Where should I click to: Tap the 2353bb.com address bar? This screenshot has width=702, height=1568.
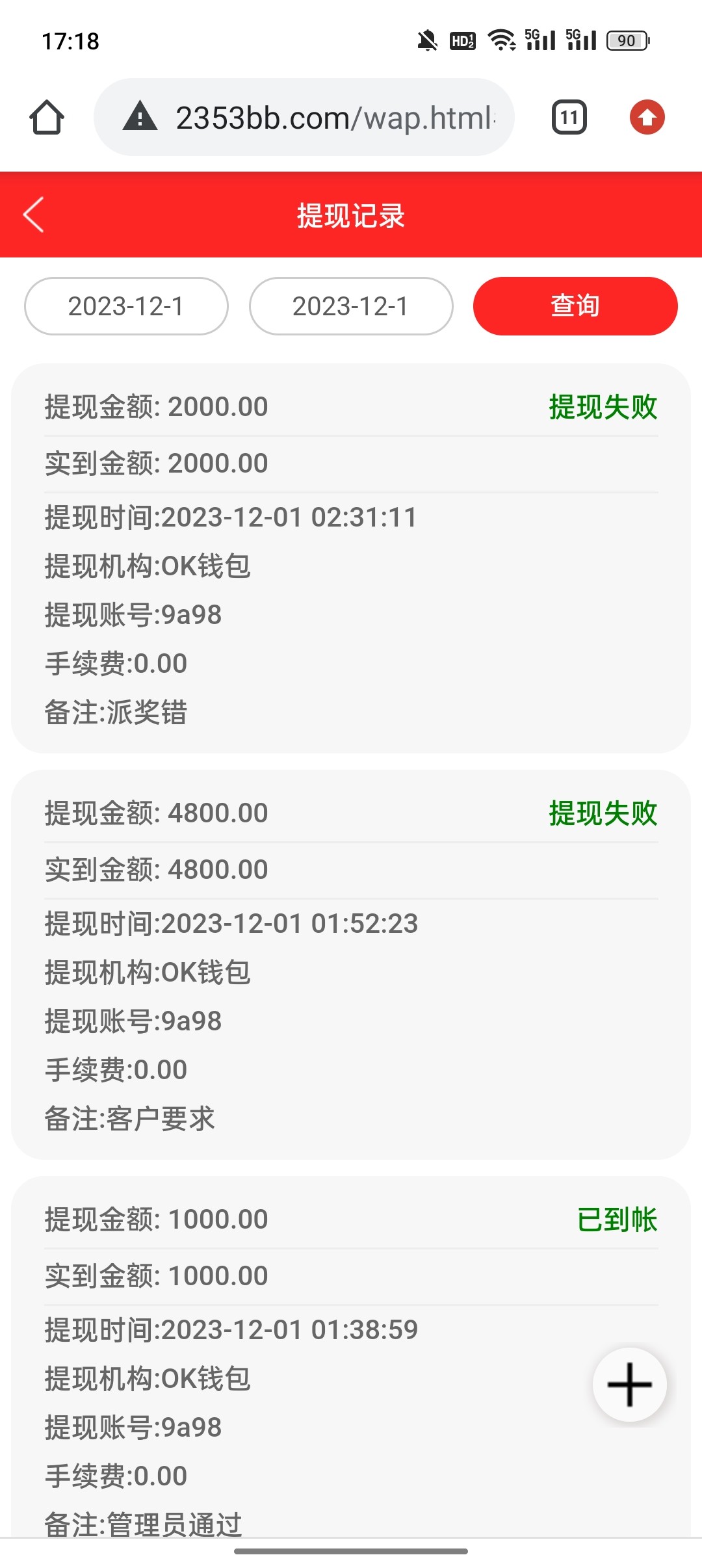pos(312,118)
